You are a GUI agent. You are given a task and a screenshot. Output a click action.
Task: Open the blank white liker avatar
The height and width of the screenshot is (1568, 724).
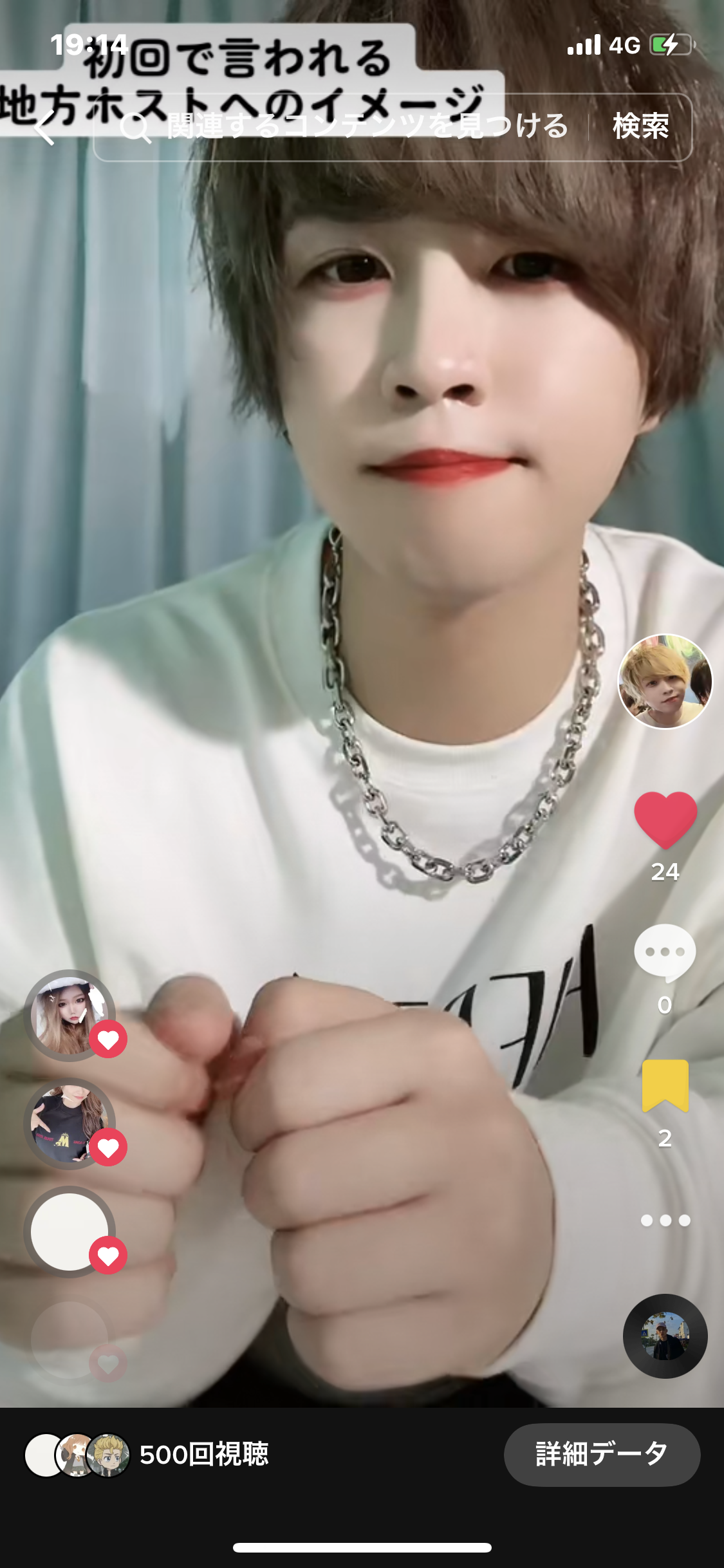click(x=70, y=1232)
